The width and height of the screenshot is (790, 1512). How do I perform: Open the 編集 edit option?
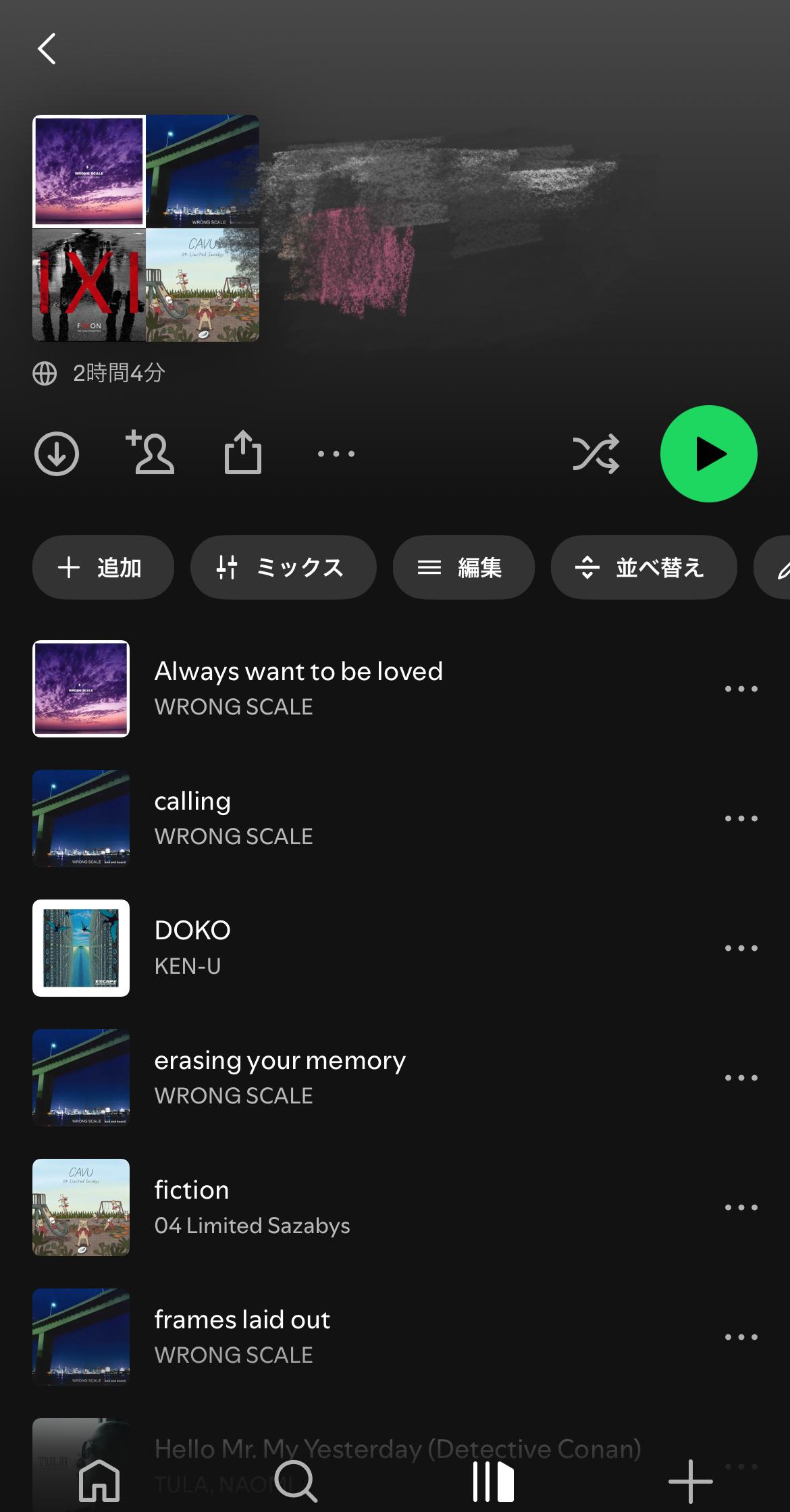click(463, 567)
